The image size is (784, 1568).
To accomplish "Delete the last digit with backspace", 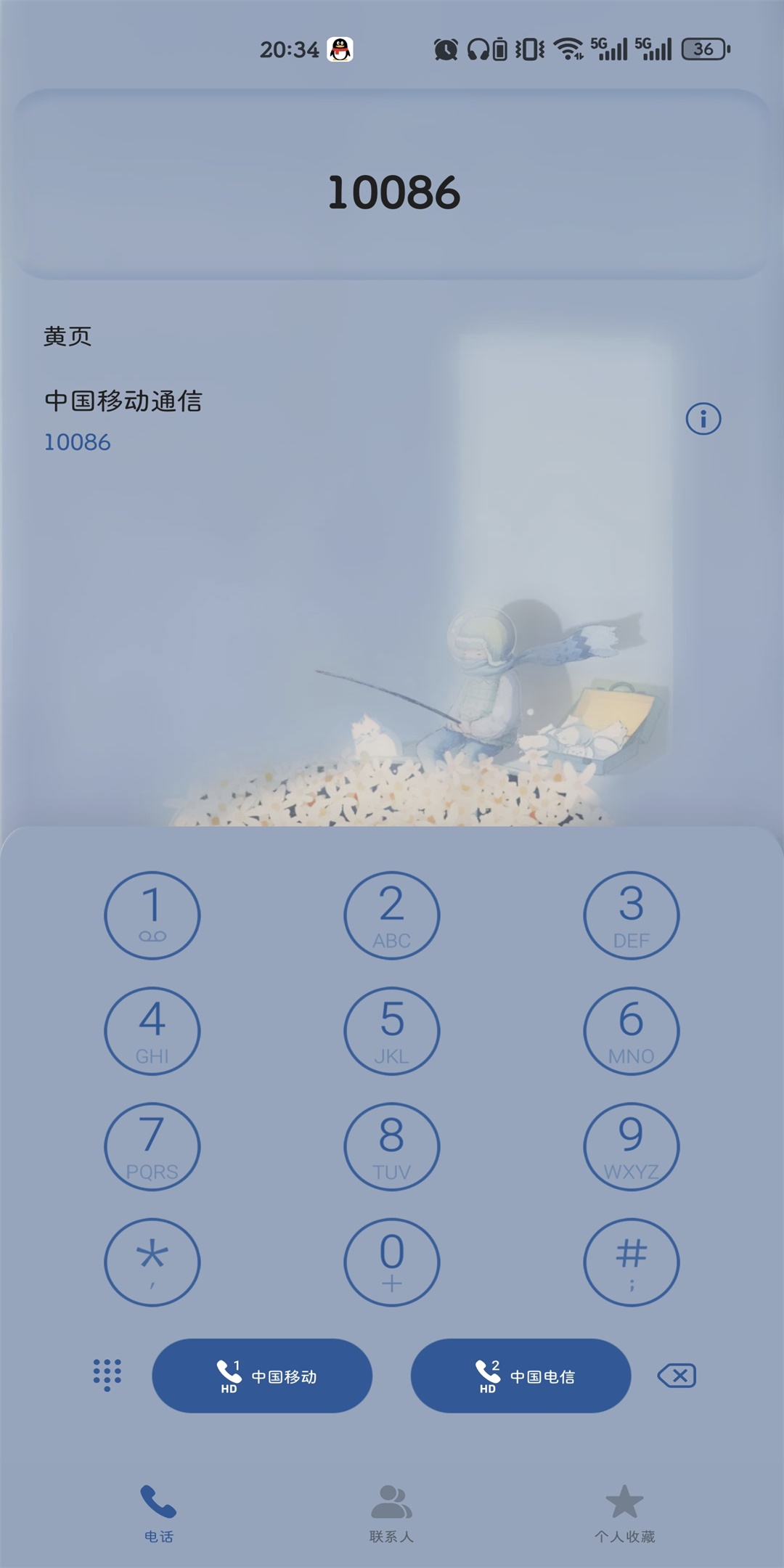I will pos(677,1375).
